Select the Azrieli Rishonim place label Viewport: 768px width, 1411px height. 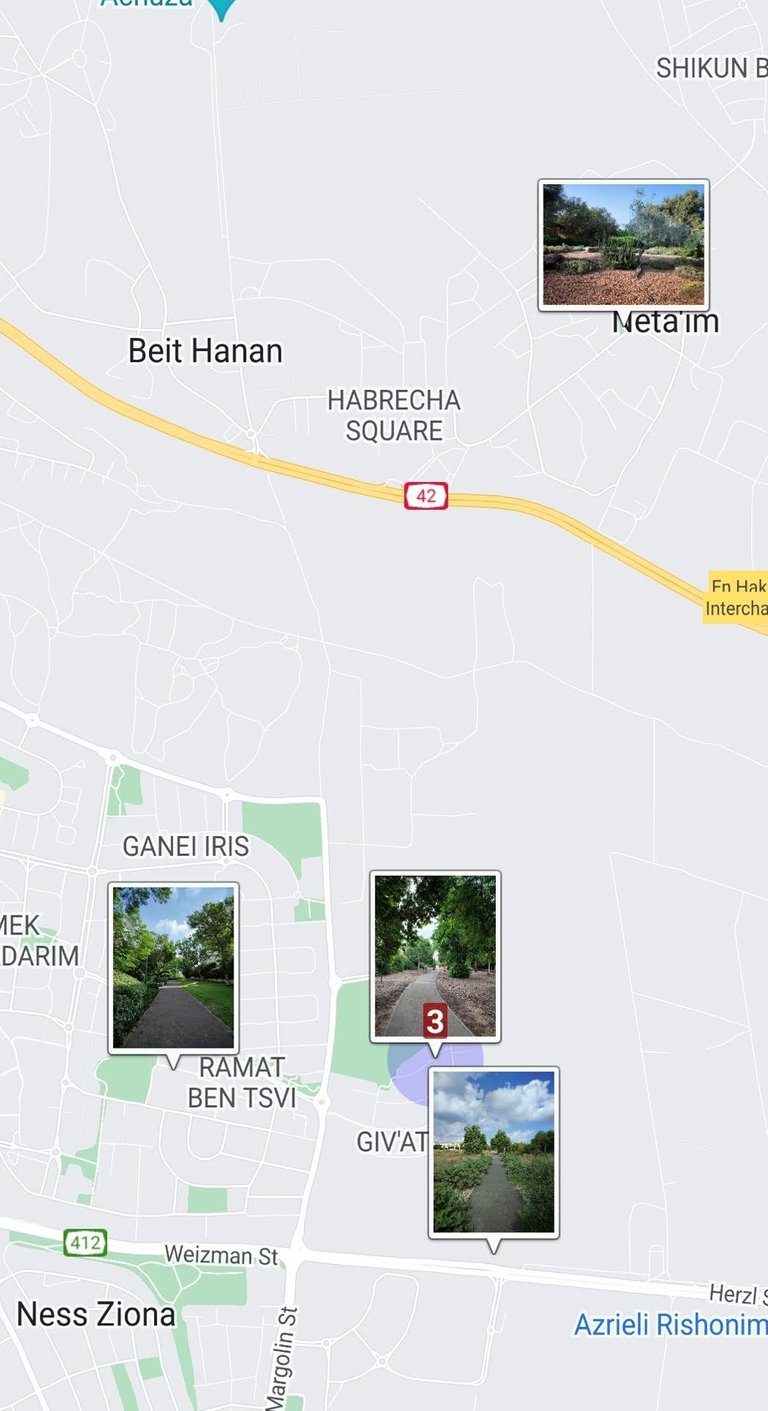click(x=670, y=1325)
